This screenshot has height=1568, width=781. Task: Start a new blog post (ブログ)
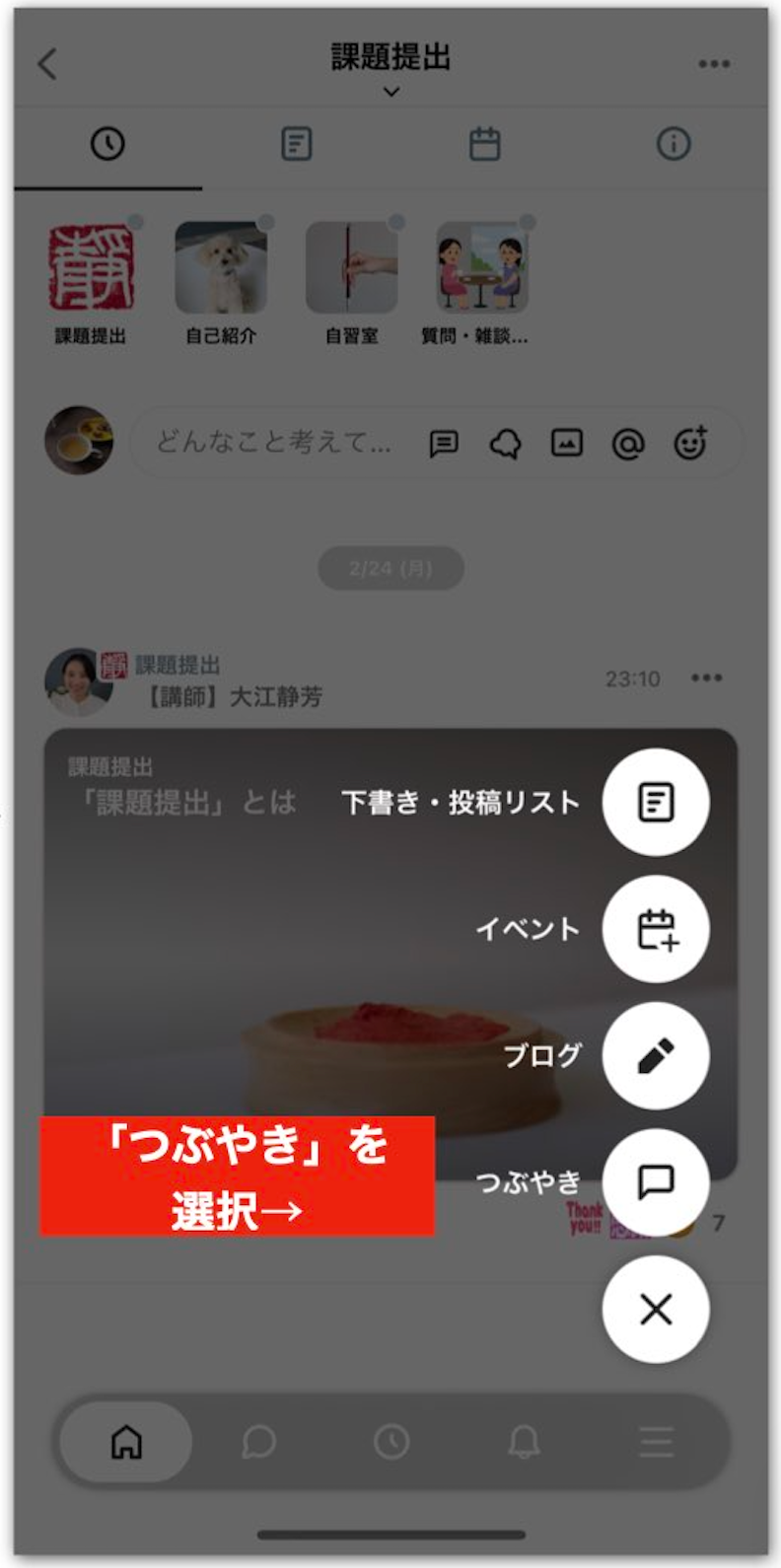click(x=656, y=1055)
